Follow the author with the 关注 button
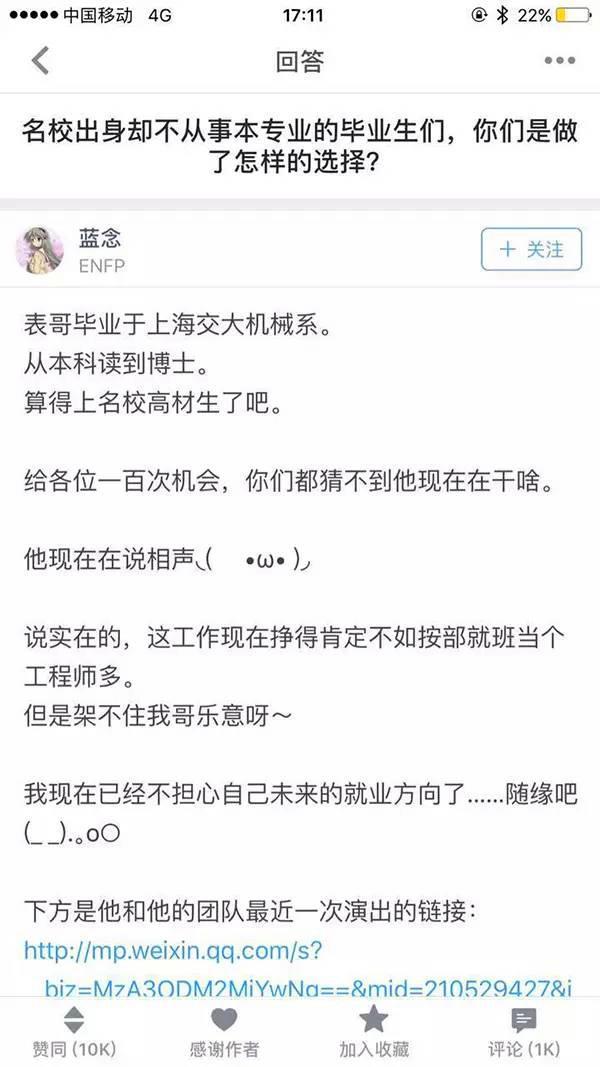The image size is (600, 1067). pos(531,250)
